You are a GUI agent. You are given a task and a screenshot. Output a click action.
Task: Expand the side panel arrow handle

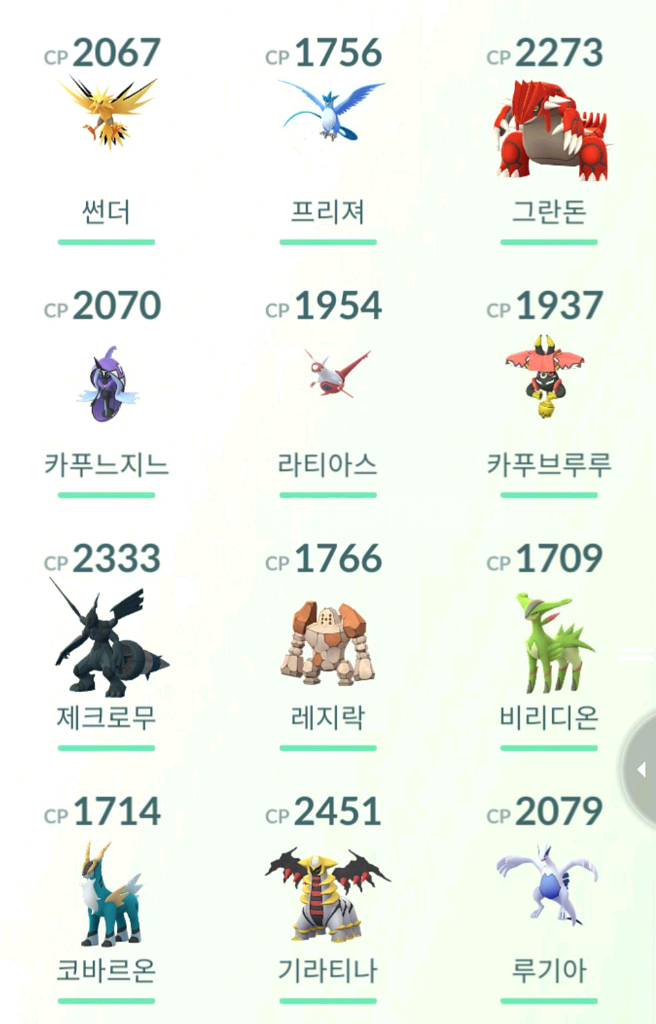point(641,769)
